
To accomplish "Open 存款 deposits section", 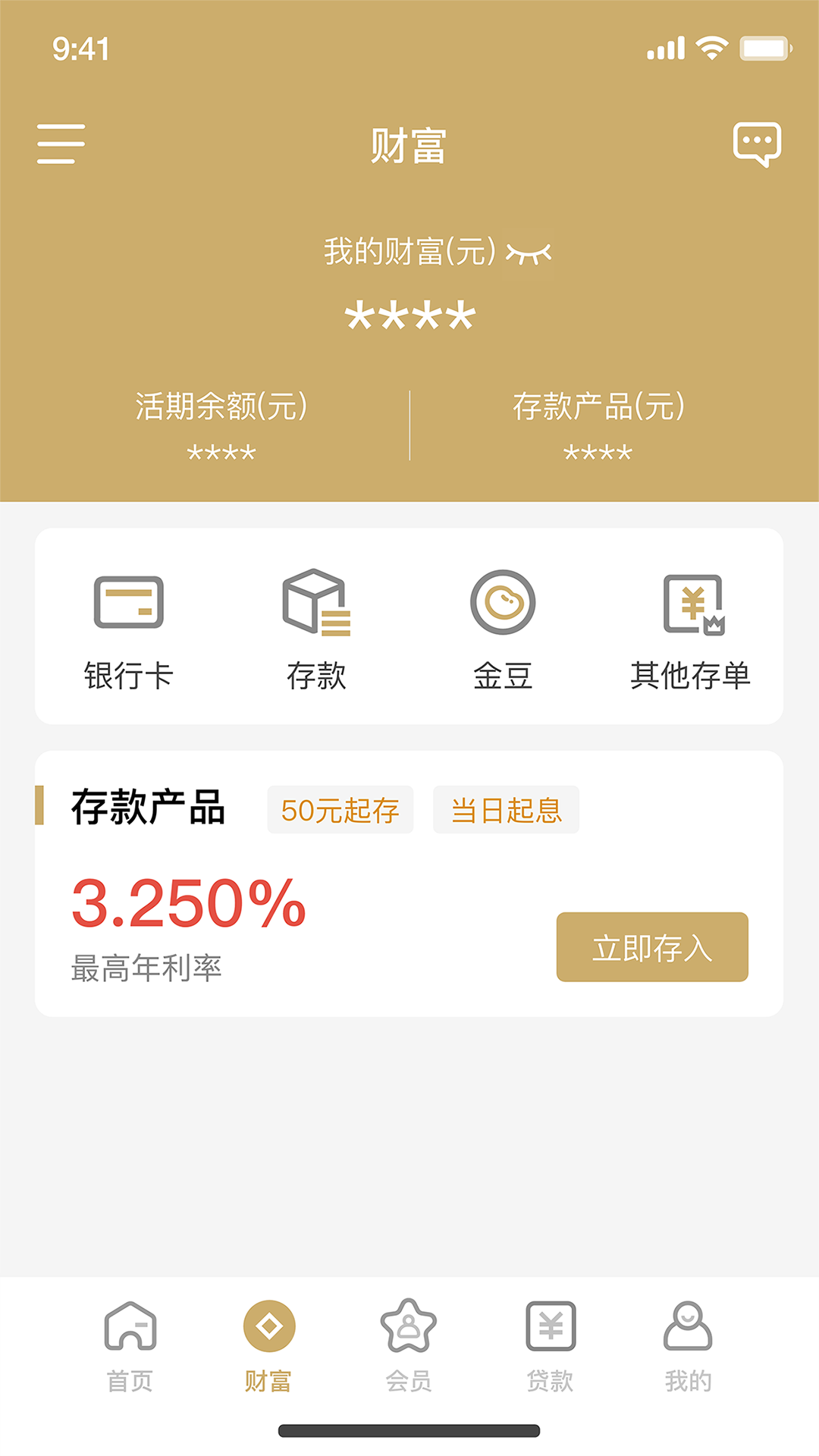I will pos(316,630).
